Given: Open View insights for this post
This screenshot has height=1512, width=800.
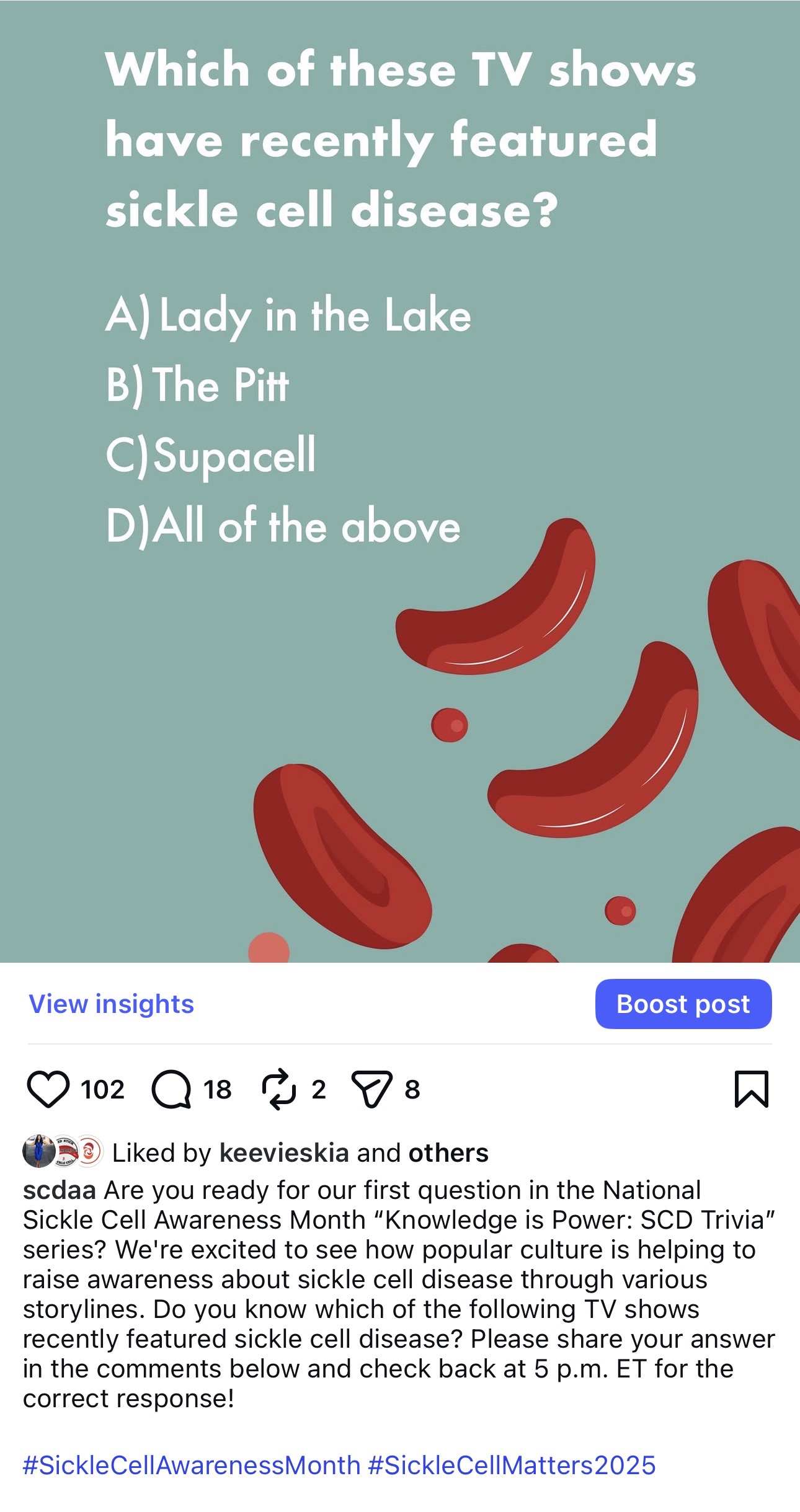Looking at the screenshot, I should 112,1004.
